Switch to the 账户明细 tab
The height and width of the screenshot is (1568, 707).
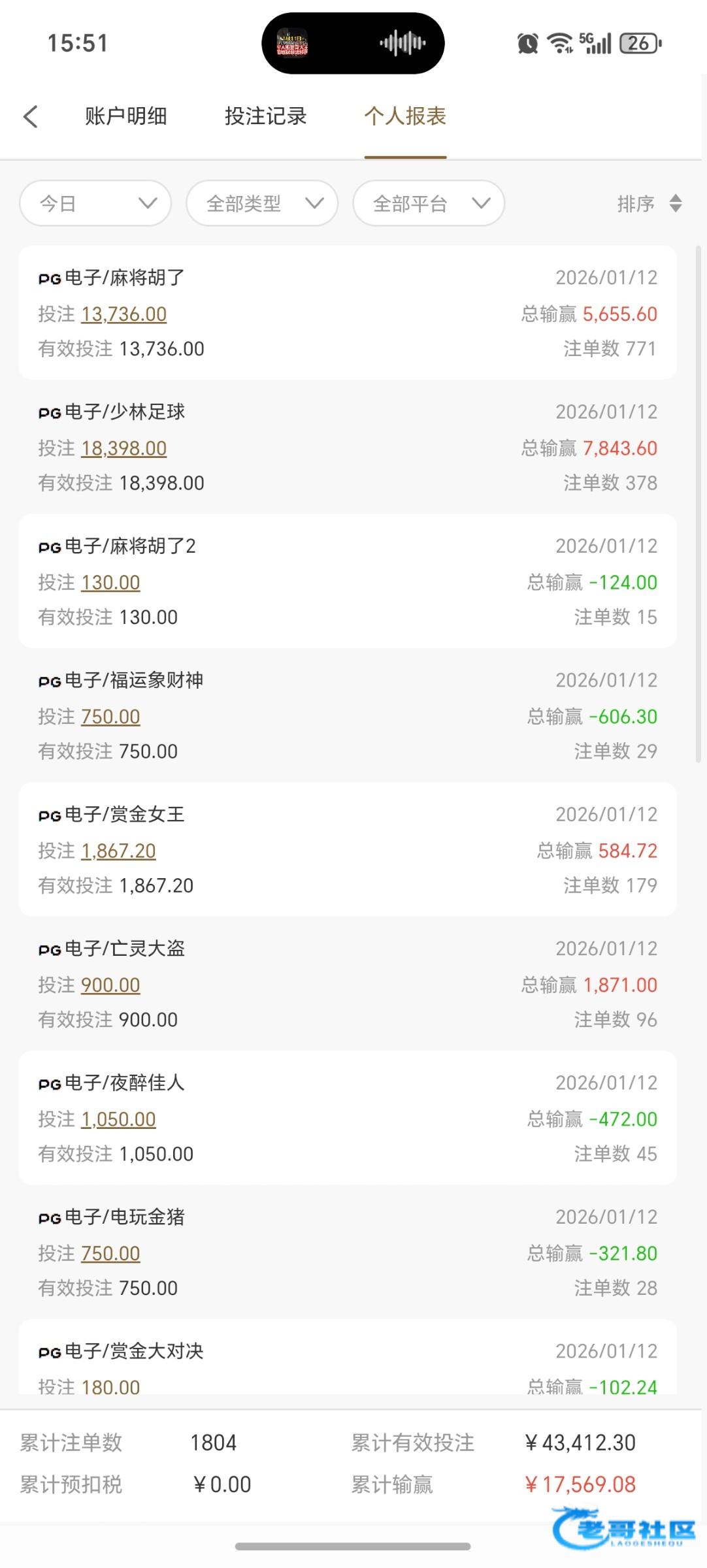(125, 116)
